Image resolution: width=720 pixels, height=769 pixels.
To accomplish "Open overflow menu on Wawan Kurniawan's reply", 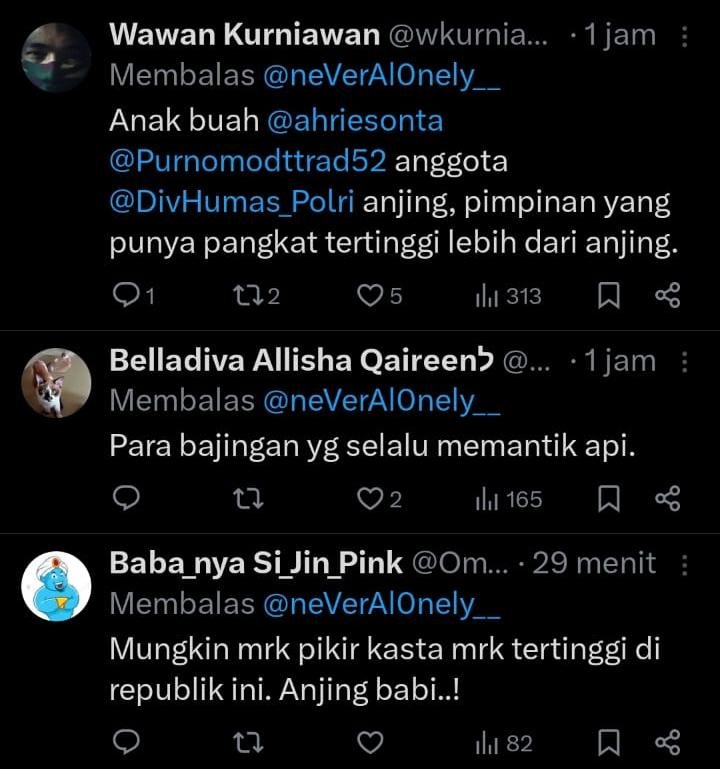I will pyautogui.click(x=685, y=37).
